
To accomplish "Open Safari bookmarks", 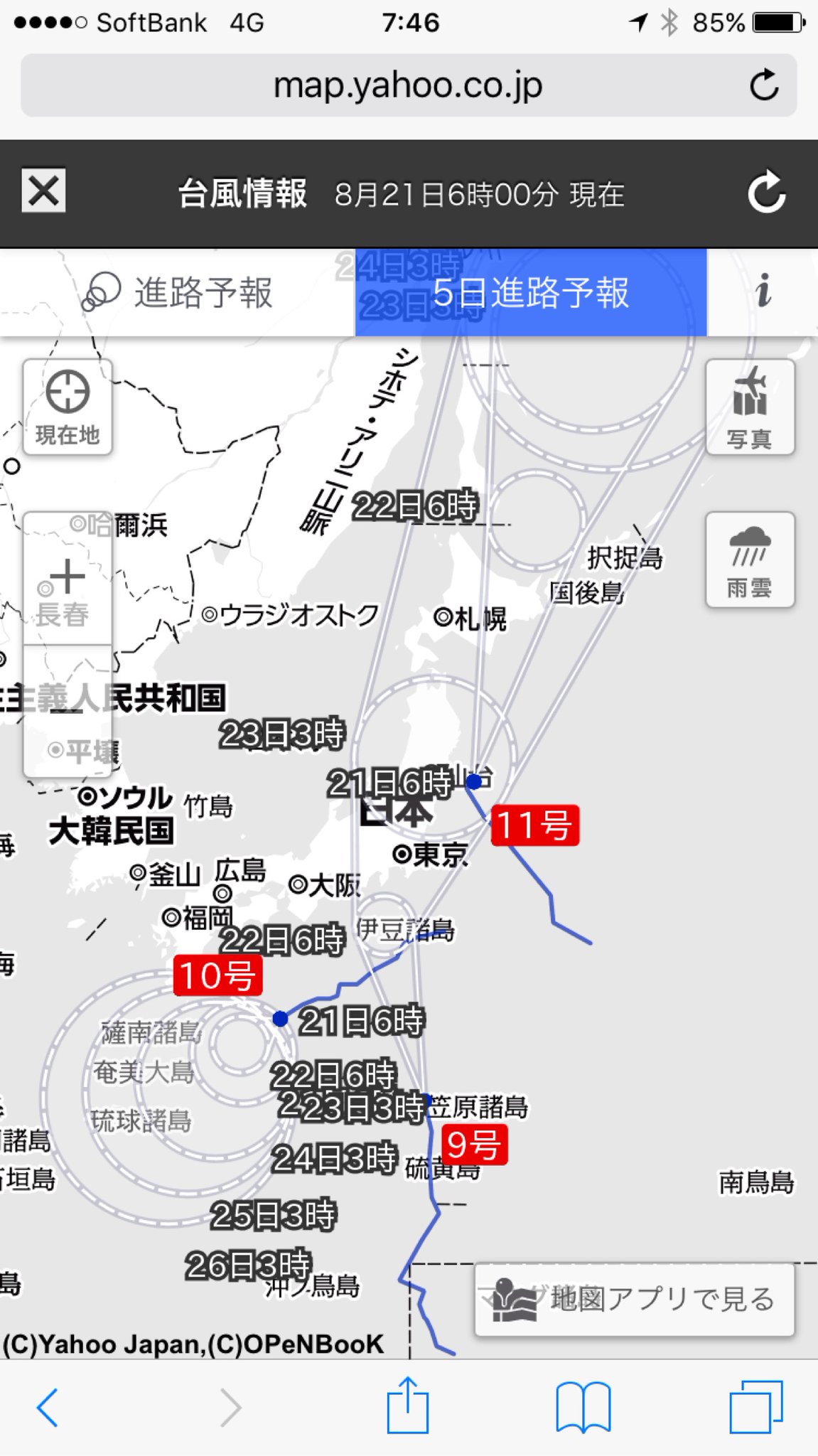I will (583, 1407).
